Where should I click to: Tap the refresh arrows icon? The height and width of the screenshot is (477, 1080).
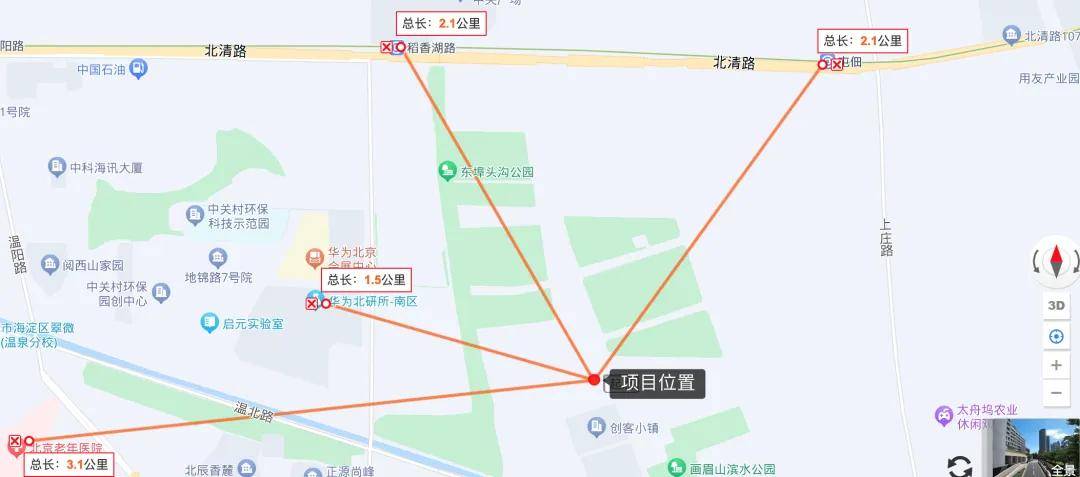point(960,465)
